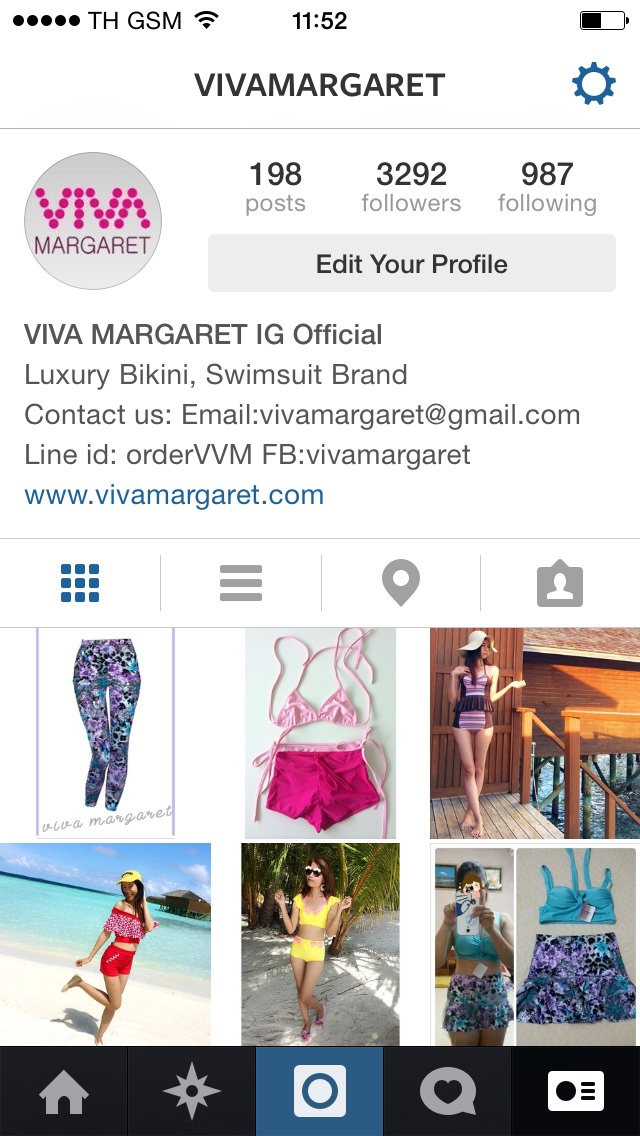Show photos tagged of you
Viewport: 640px width, 1136px height.
(560, 583)
